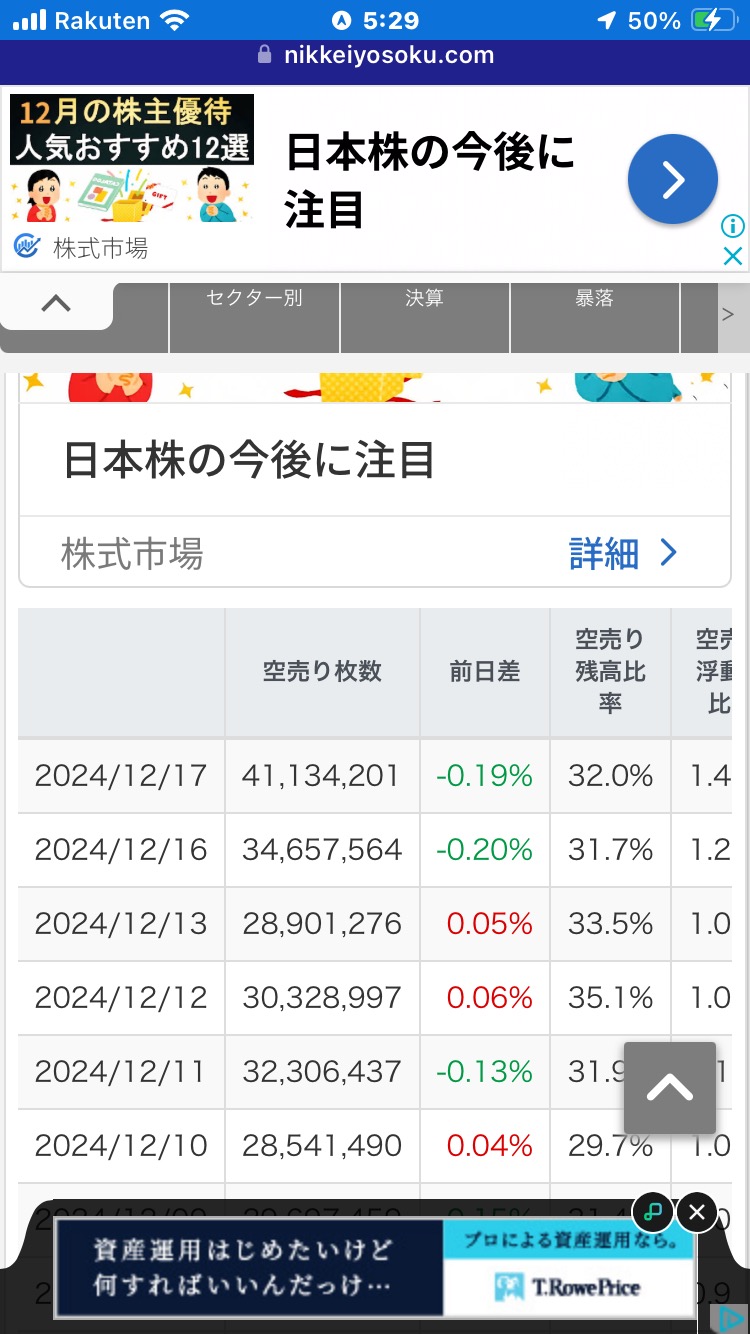Tap the nikkeiyosoku.com address bar
Viewport: 750px width, 1334px height.
coord(375,55)
